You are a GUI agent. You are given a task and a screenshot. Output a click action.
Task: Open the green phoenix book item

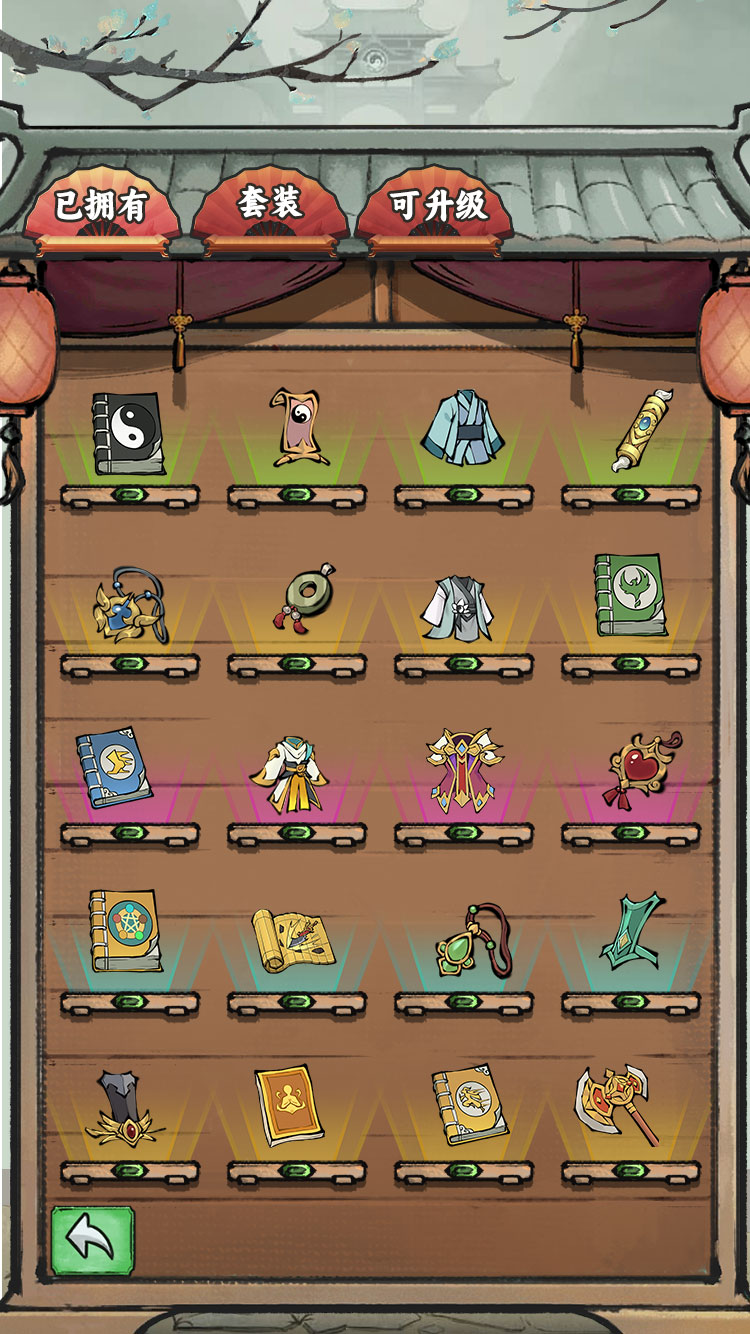(630, 595)
